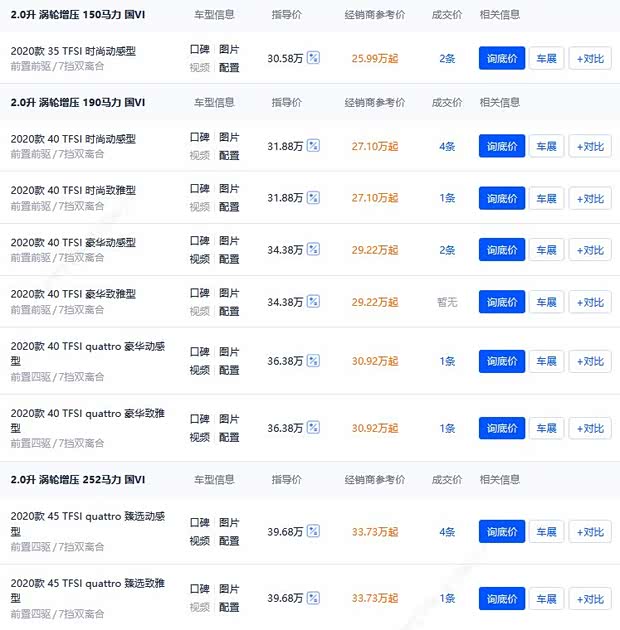View 图片 of 40 TFSI 豪华动感型
Screen dimensions: 620x630
229,241
